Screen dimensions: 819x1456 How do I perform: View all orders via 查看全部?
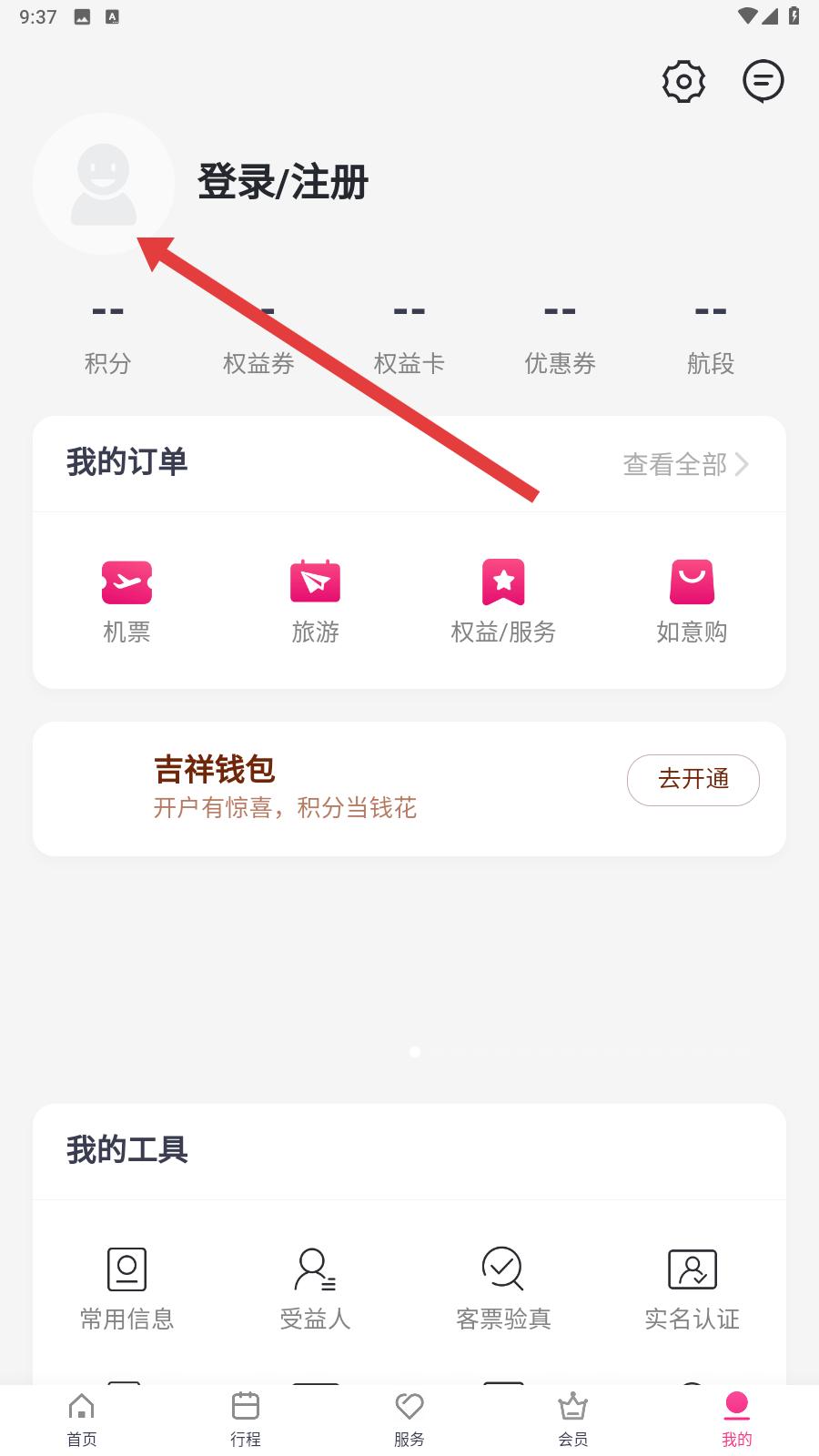[x=685, y=464]
